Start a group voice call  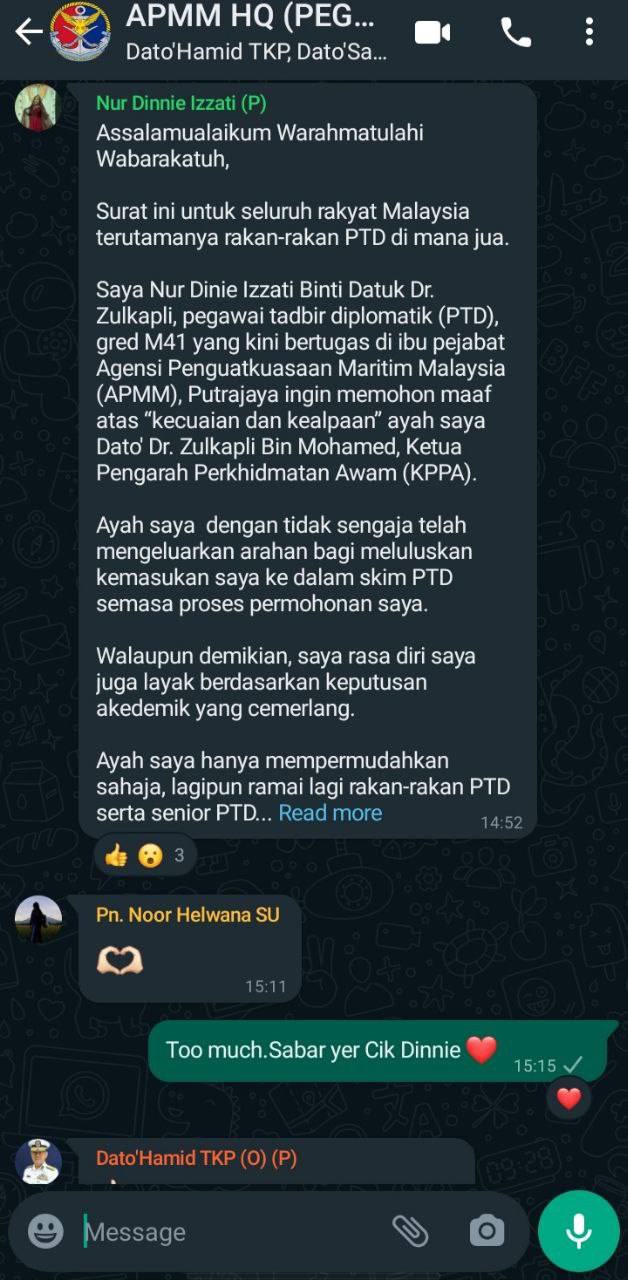coord(516,33)
